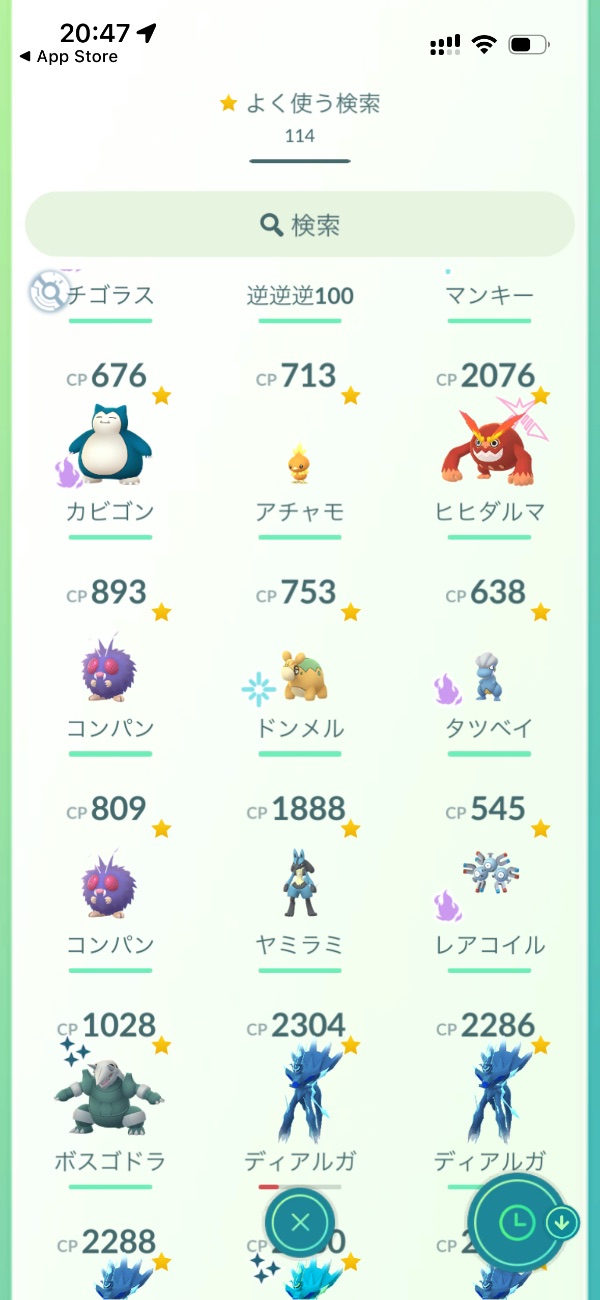The height and width of the screenshot is (1300, 600).
Task: View ドンメル with CP 753
Action: tap(300, 675)
